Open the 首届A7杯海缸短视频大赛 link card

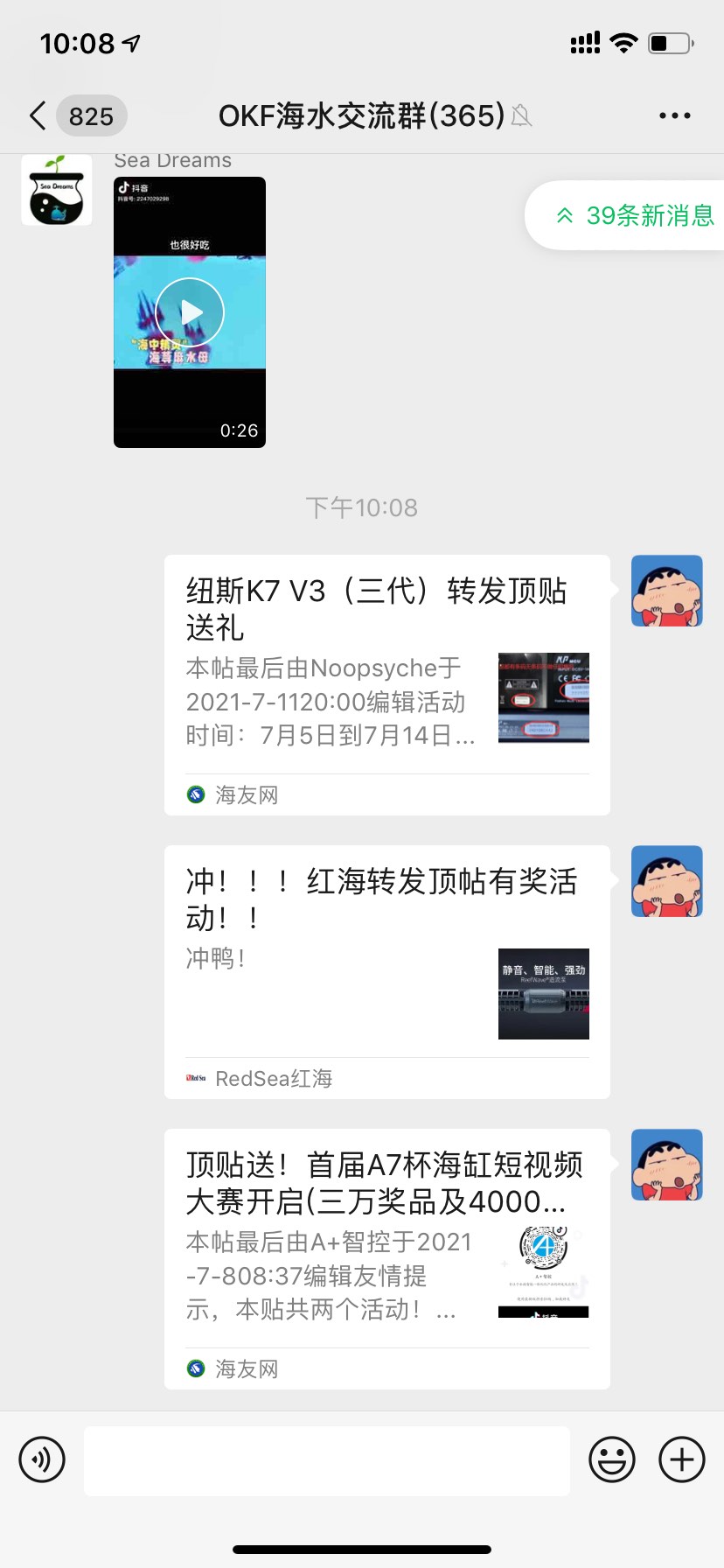(386, 1258)
